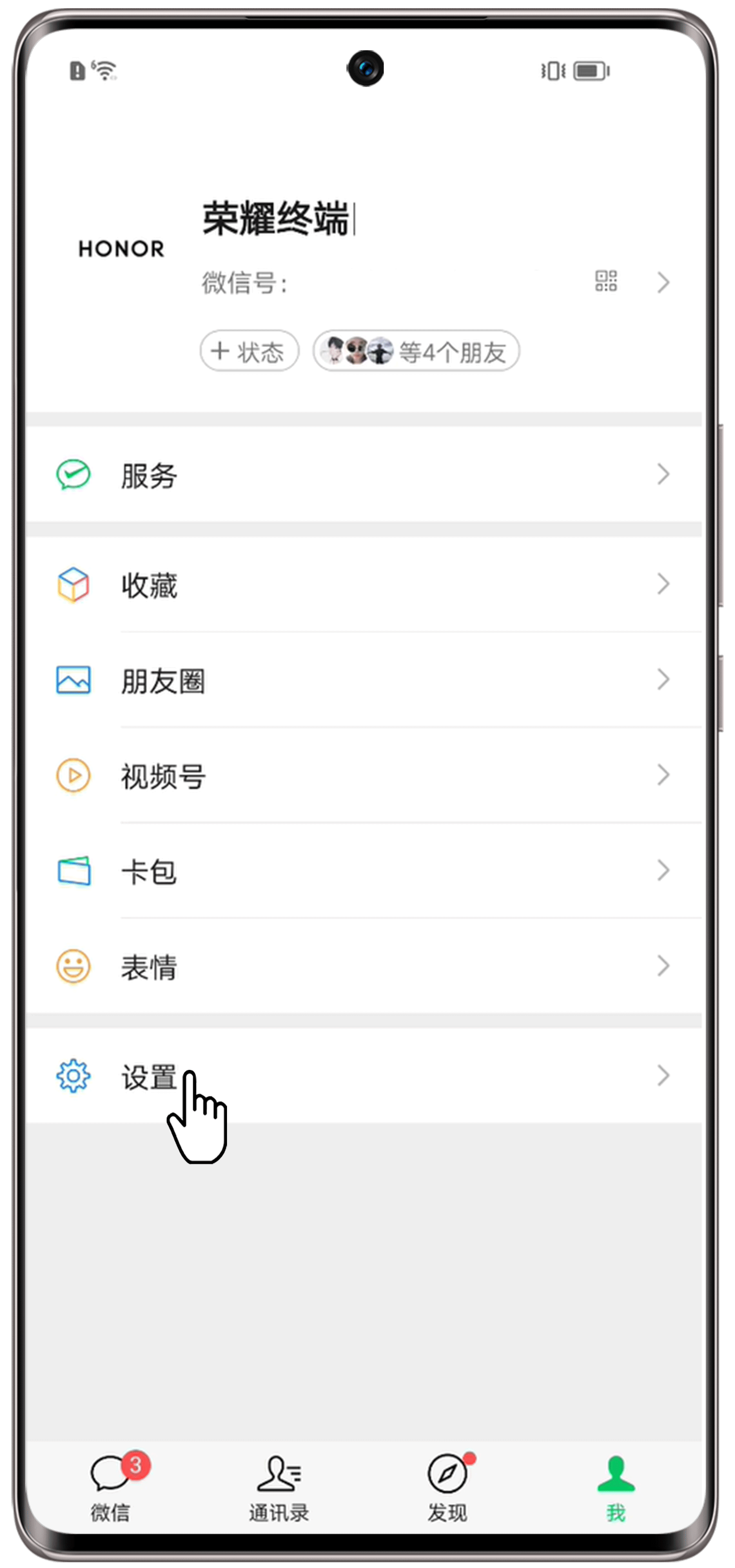Open 卡包 card wallet
Image resolution: width=735 pixels, height=1568 pixels.
pyautogui.click(x=365, y=871)
